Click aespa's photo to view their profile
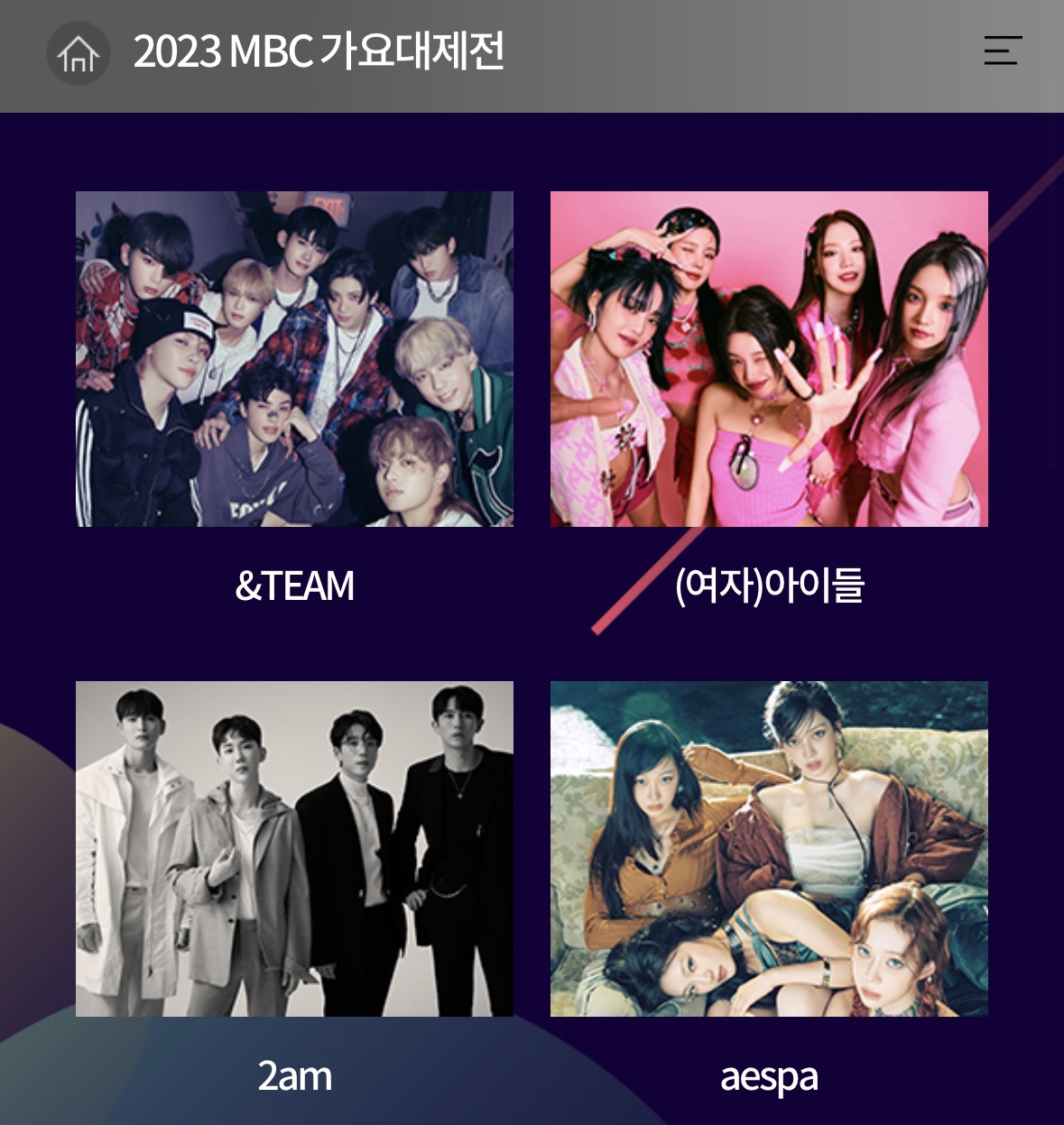Screen dimensions: 1064x1125 769,848
